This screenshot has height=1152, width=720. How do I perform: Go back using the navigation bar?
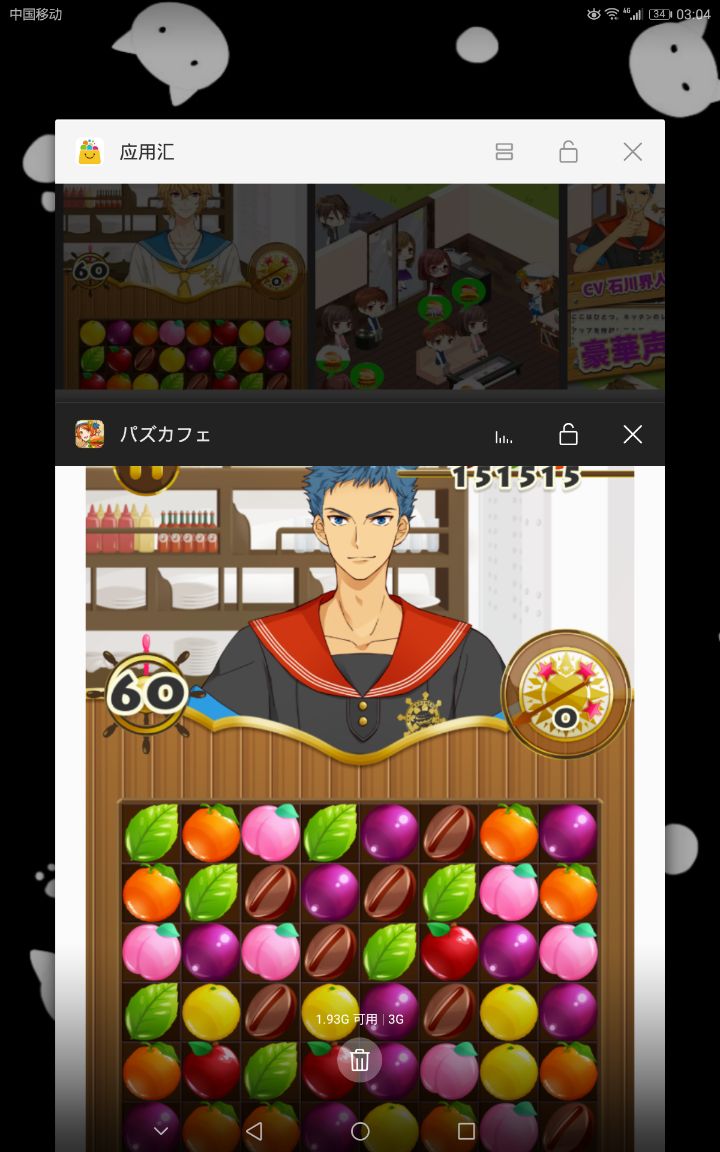pos(254,1131)
